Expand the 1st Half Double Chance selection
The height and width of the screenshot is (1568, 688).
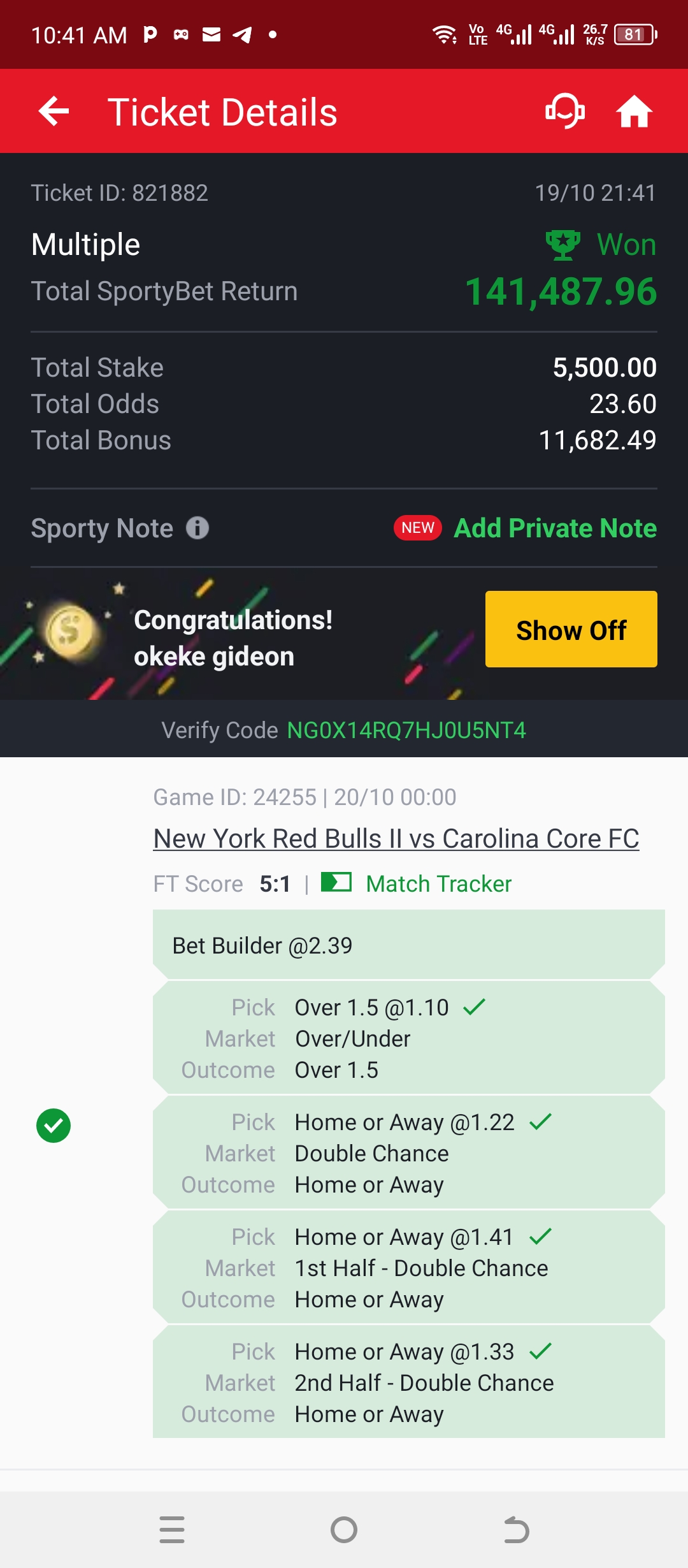(408, 1268)
